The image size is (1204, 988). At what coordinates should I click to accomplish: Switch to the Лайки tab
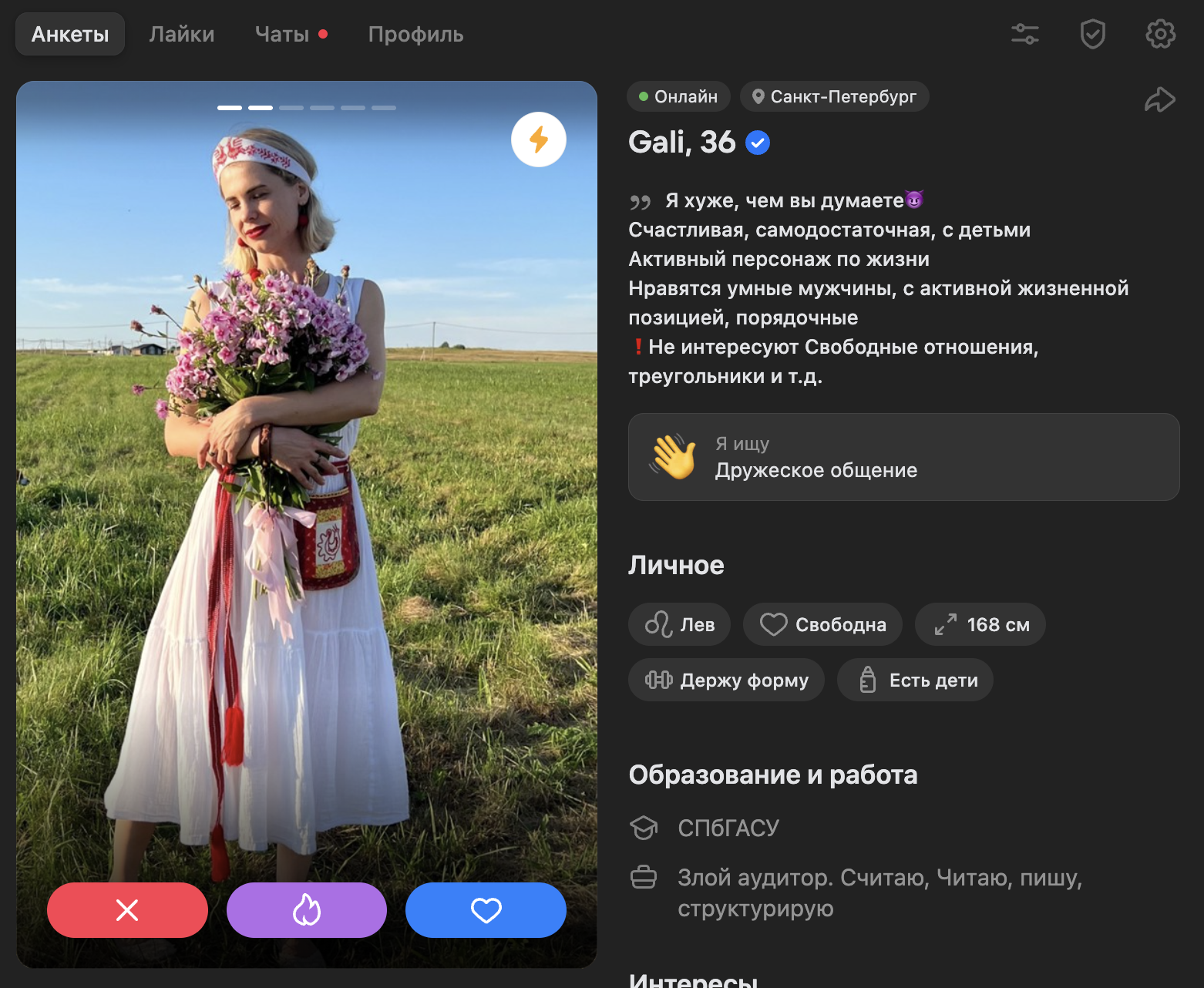(182, 35)
